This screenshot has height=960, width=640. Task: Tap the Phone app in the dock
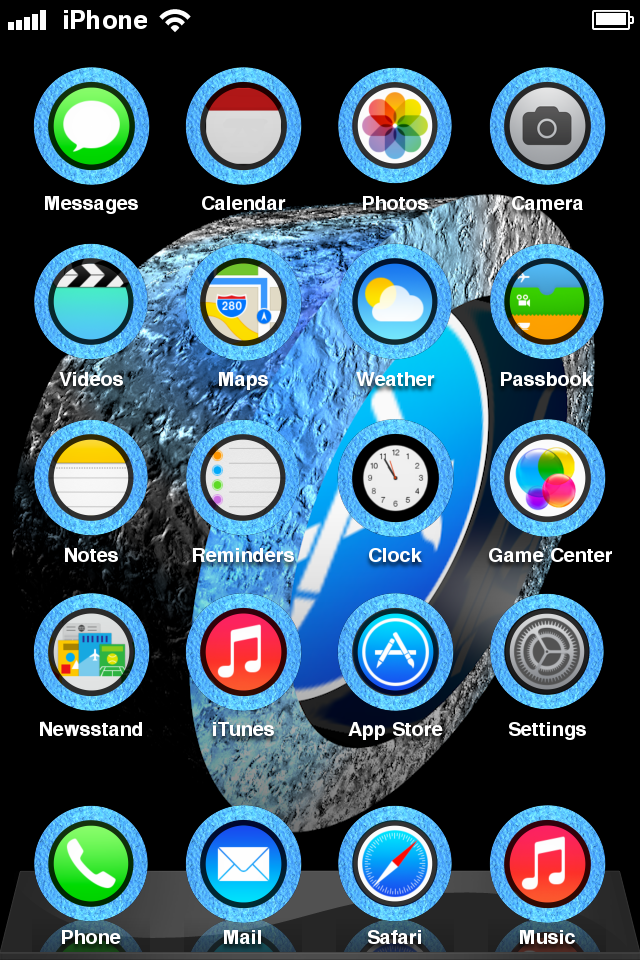(91, 863)
